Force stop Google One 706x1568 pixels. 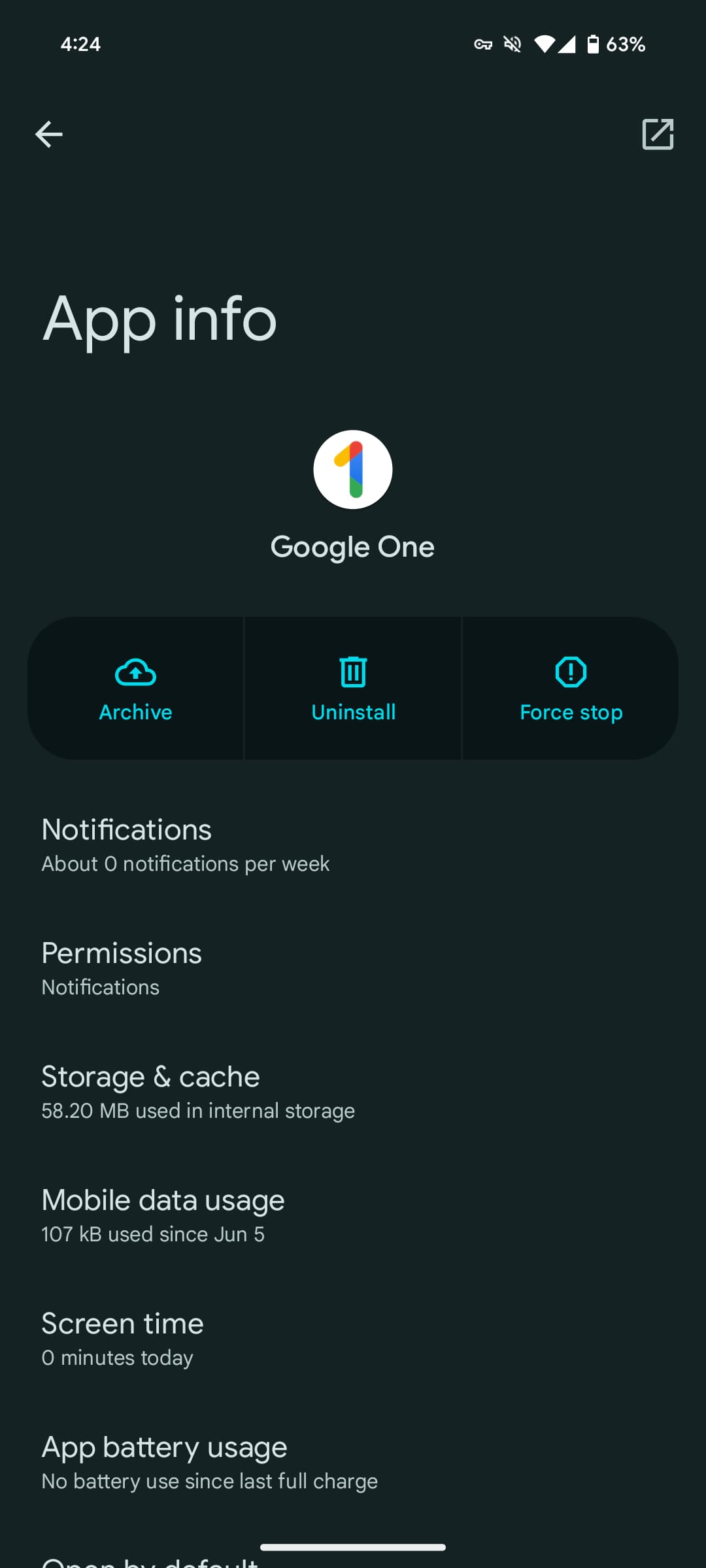[571, 689]
